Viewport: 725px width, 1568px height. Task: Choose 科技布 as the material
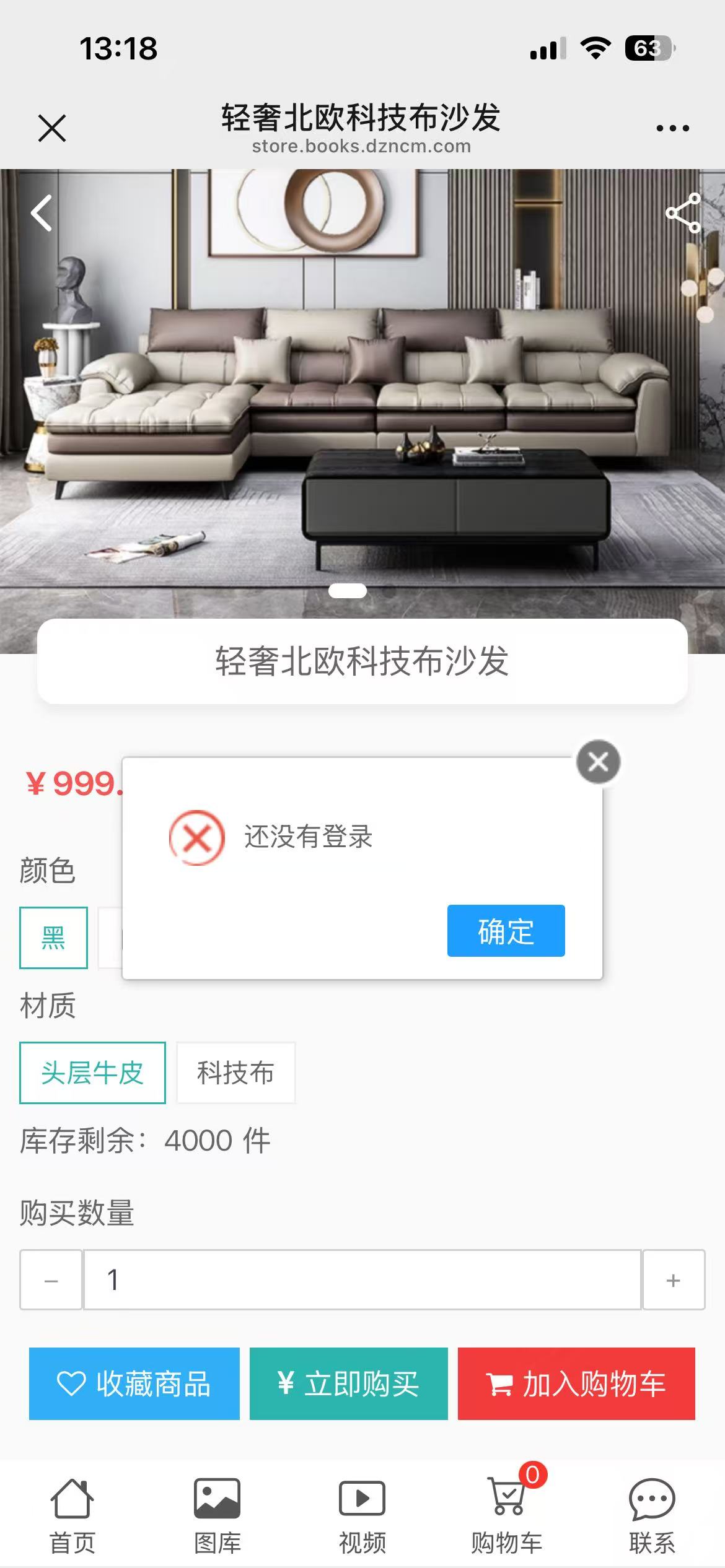tap(235, 1073)
